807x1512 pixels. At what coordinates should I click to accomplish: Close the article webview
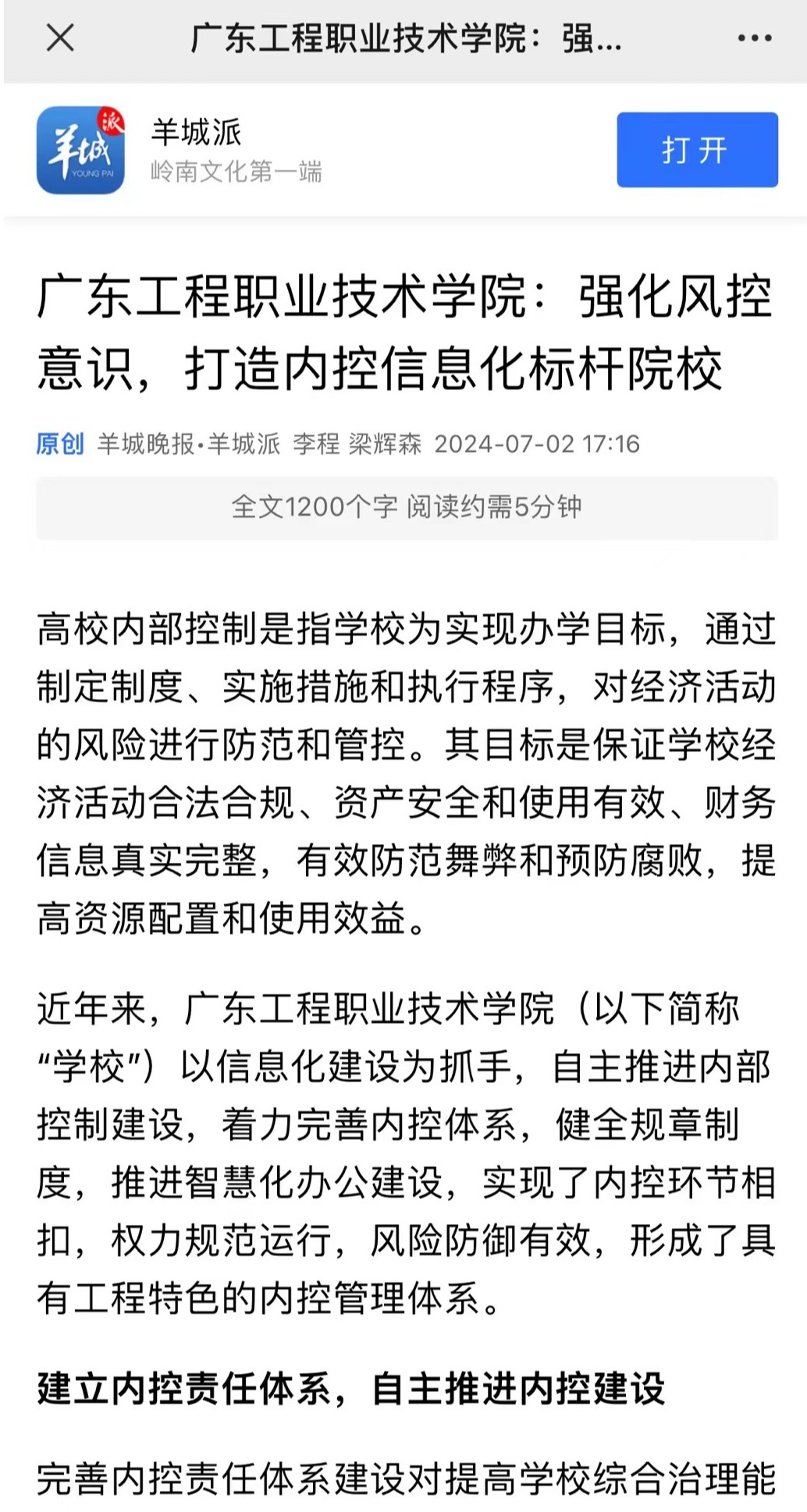coord(60,37)
